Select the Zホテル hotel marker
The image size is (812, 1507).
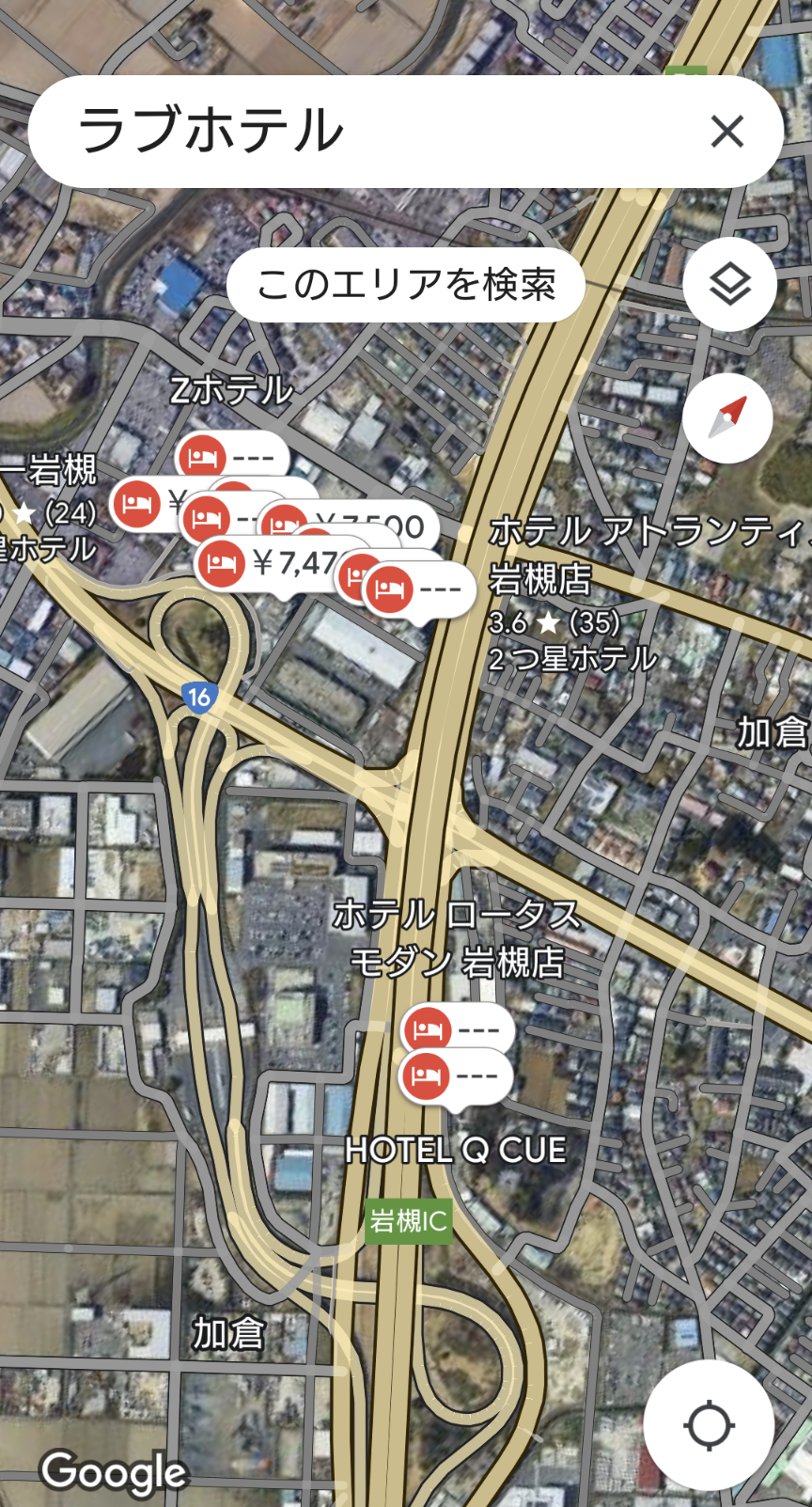[x=230, y=457]
